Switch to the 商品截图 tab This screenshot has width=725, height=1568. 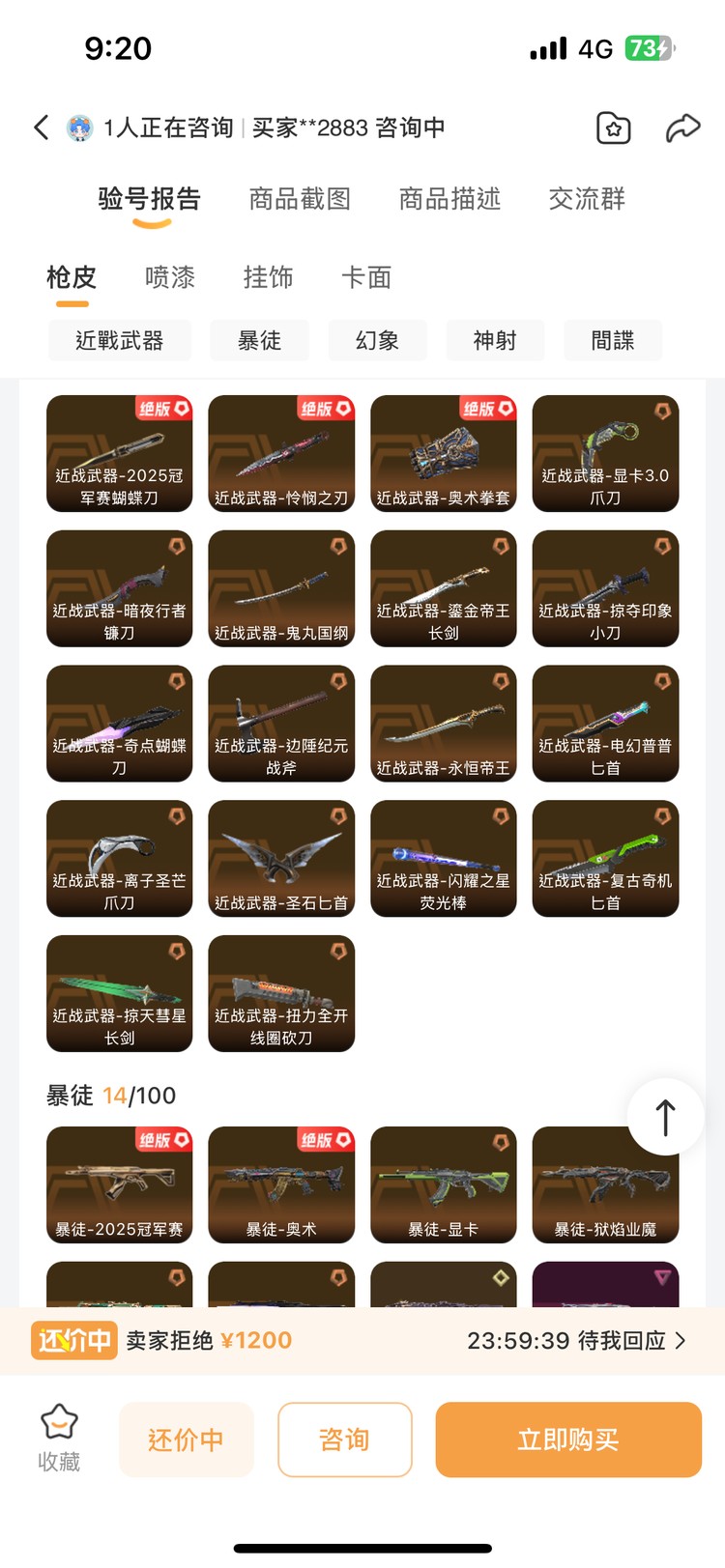pos(298,199)
